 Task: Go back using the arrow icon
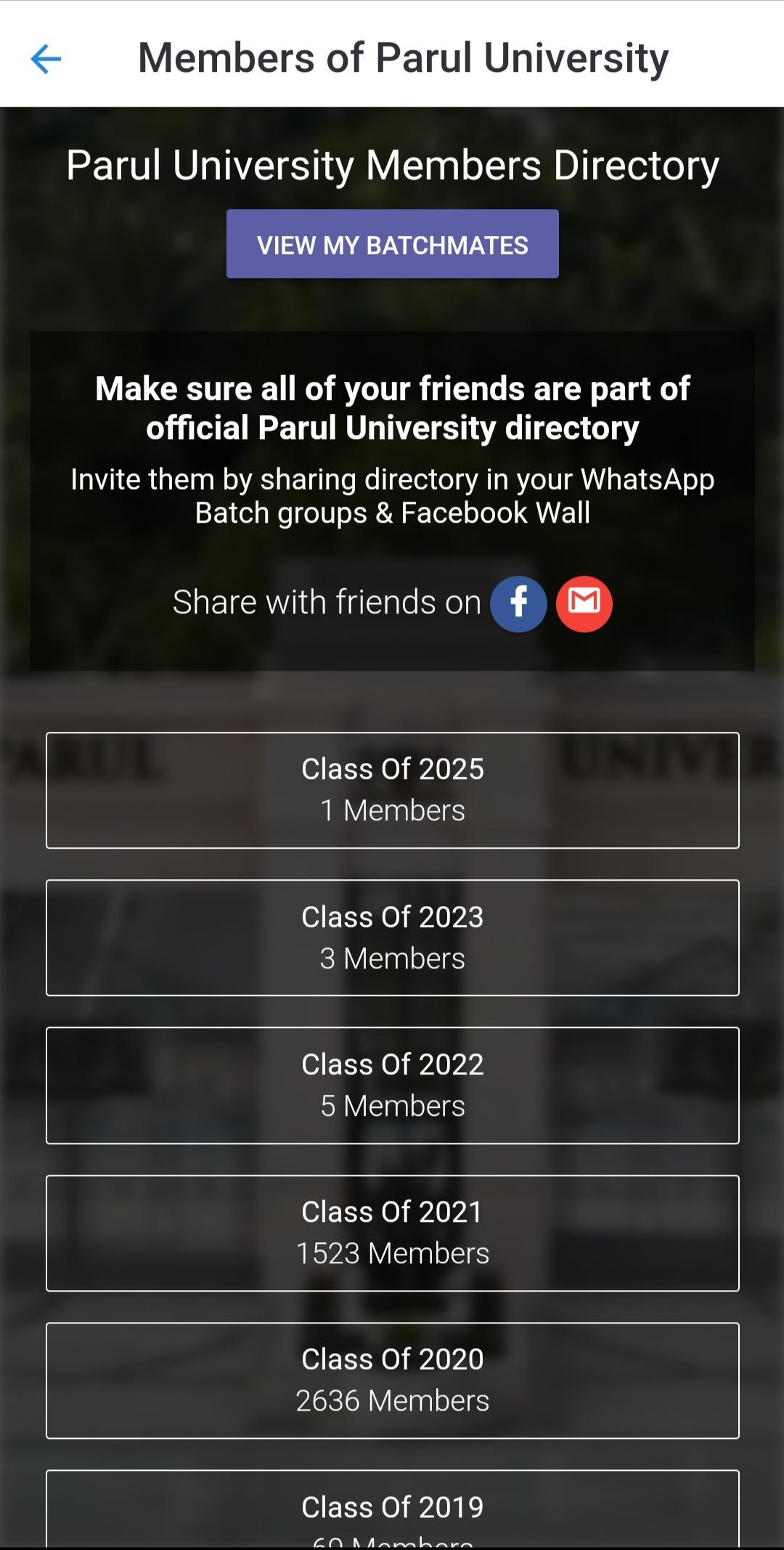46,59
